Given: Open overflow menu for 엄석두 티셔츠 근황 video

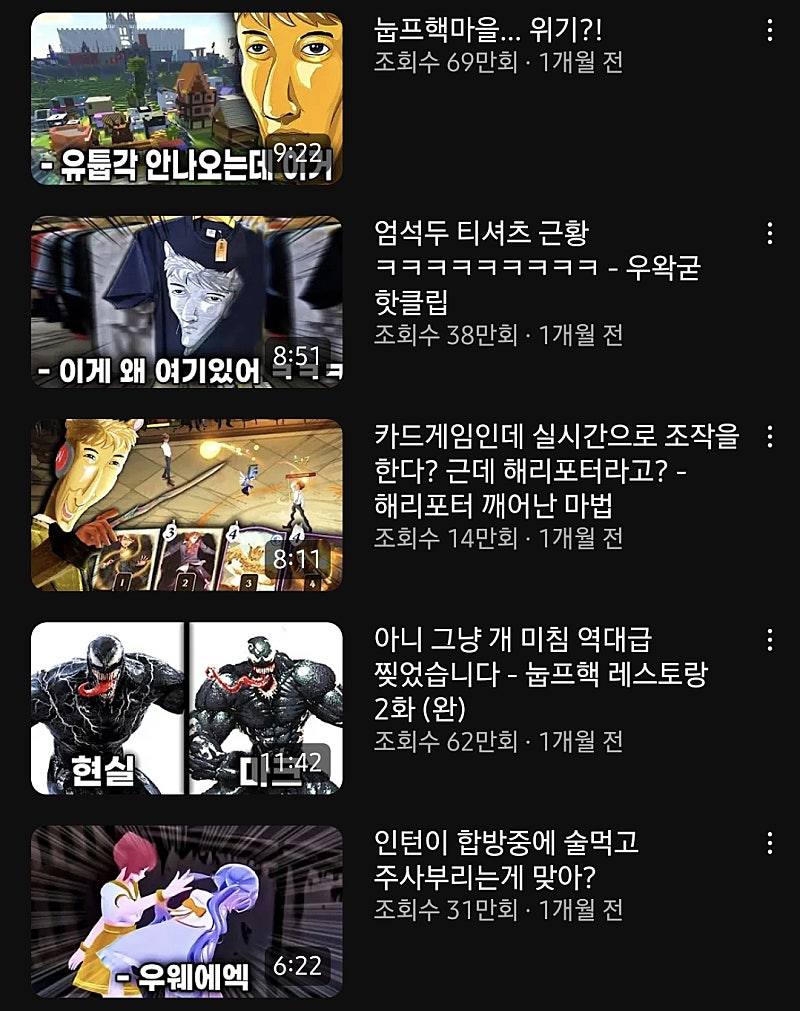Looking at the screenshot, I should click(x=769, y=234).
